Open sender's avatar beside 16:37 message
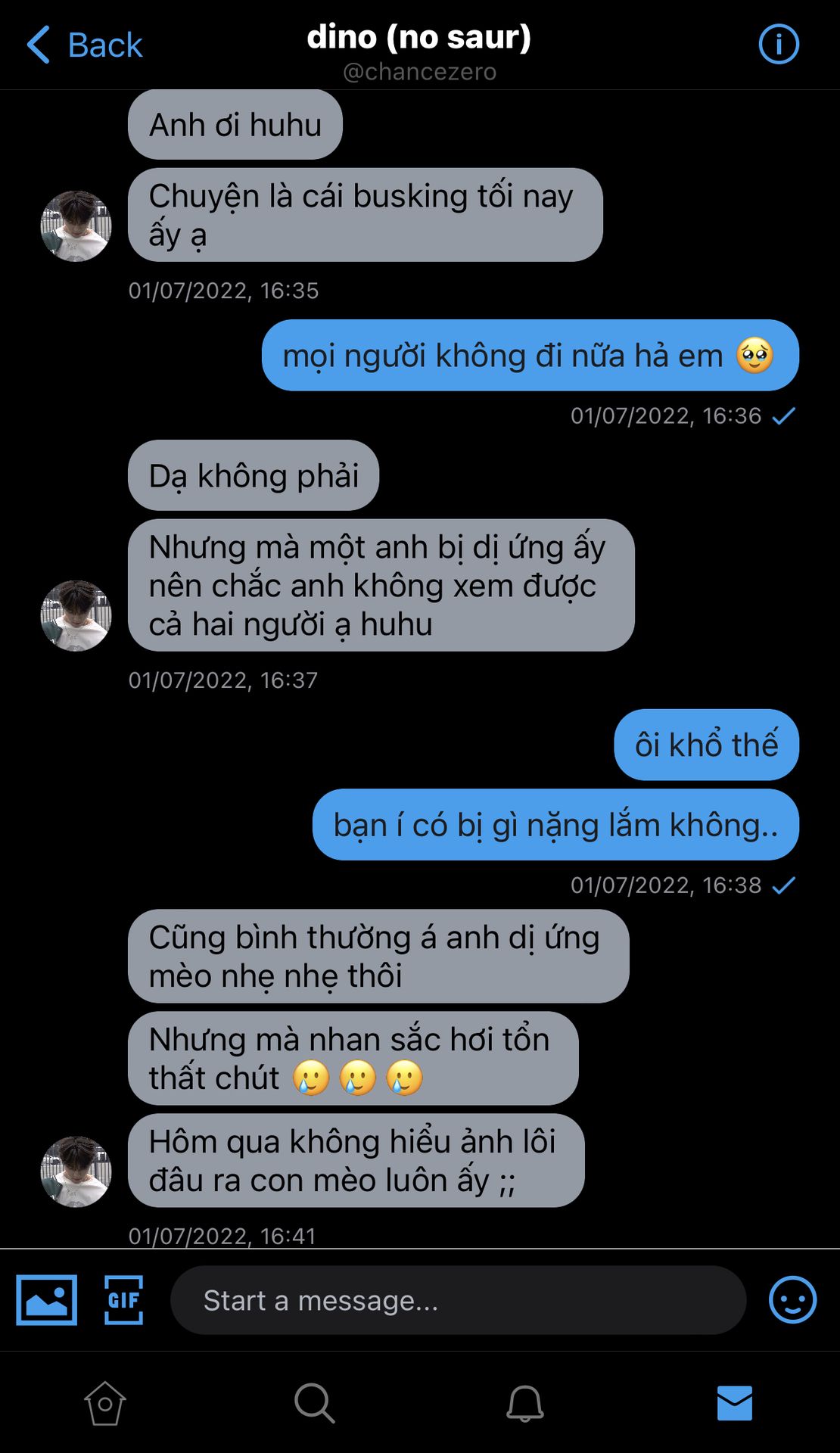The image size is (840, 1453). (76, 616)
